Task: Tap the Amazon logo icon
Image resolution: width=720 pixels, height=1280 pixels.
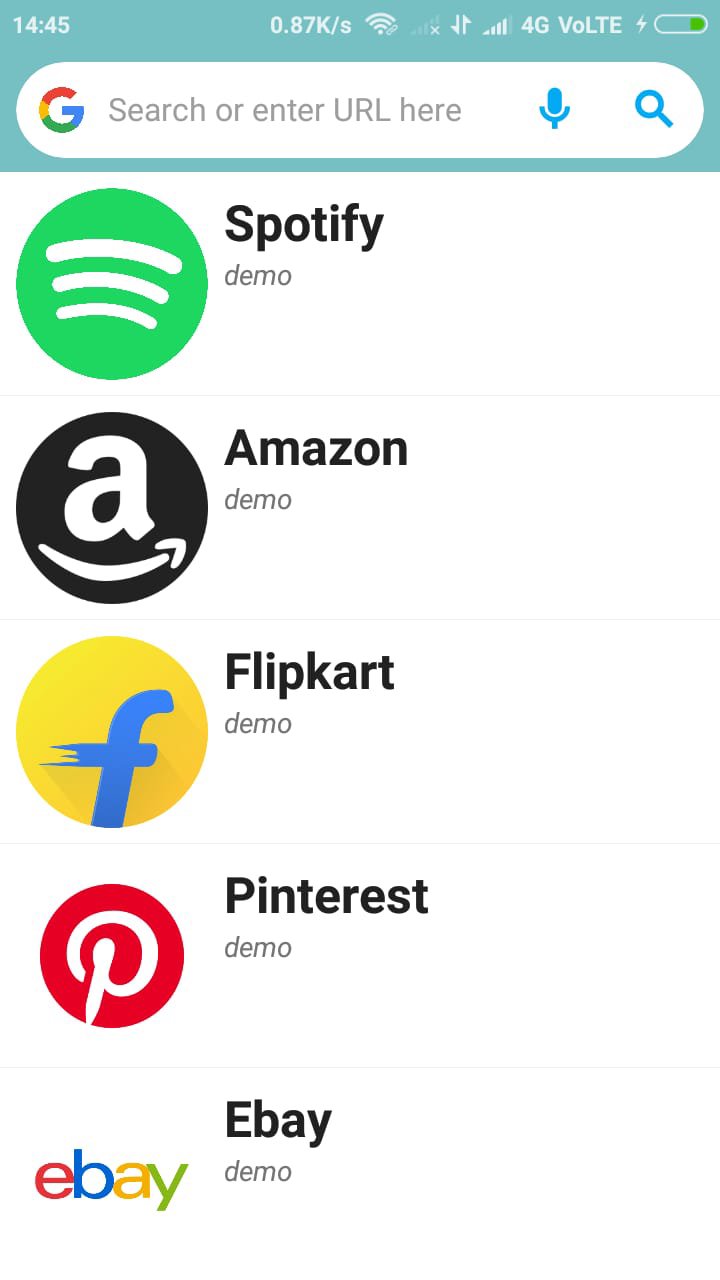Action: [x=111, y=507]
